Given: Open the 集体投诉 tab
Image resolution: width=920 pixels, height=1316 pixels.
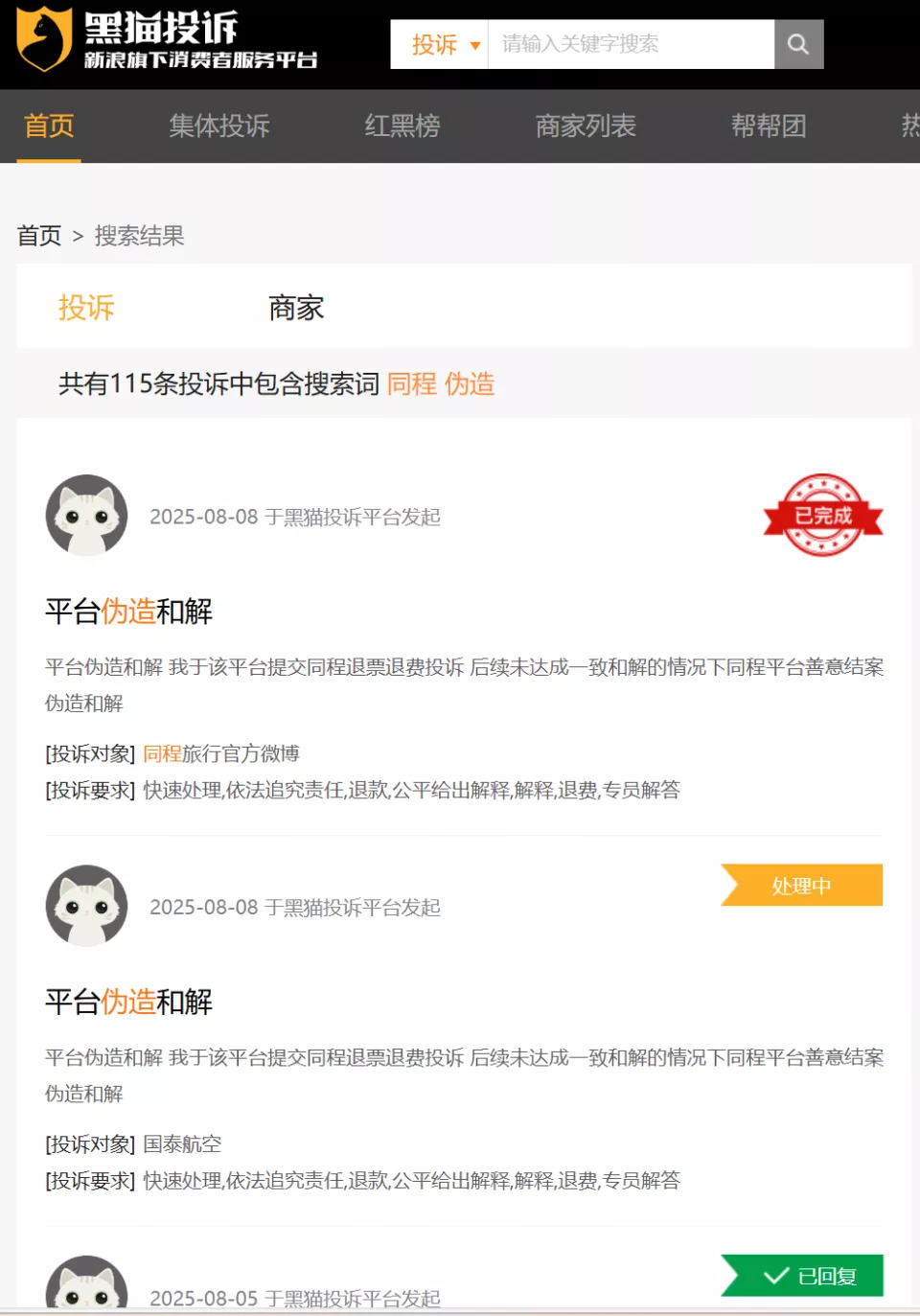Looking at the screenshot, I should pyautogui.click(x=218, y=126).
